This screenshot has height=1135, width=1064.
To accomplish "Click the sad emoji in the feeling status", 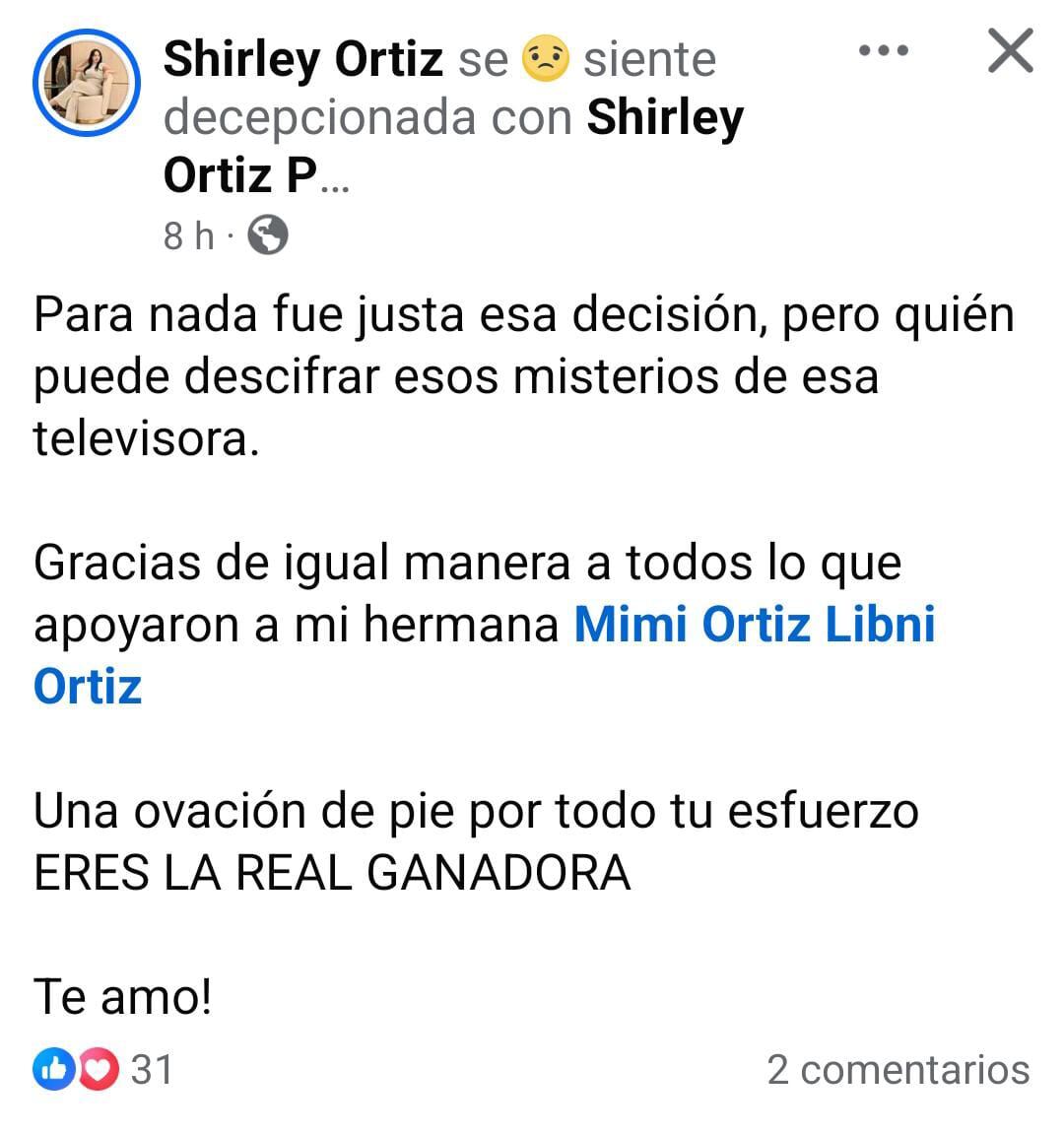I will tap(545, 56).
